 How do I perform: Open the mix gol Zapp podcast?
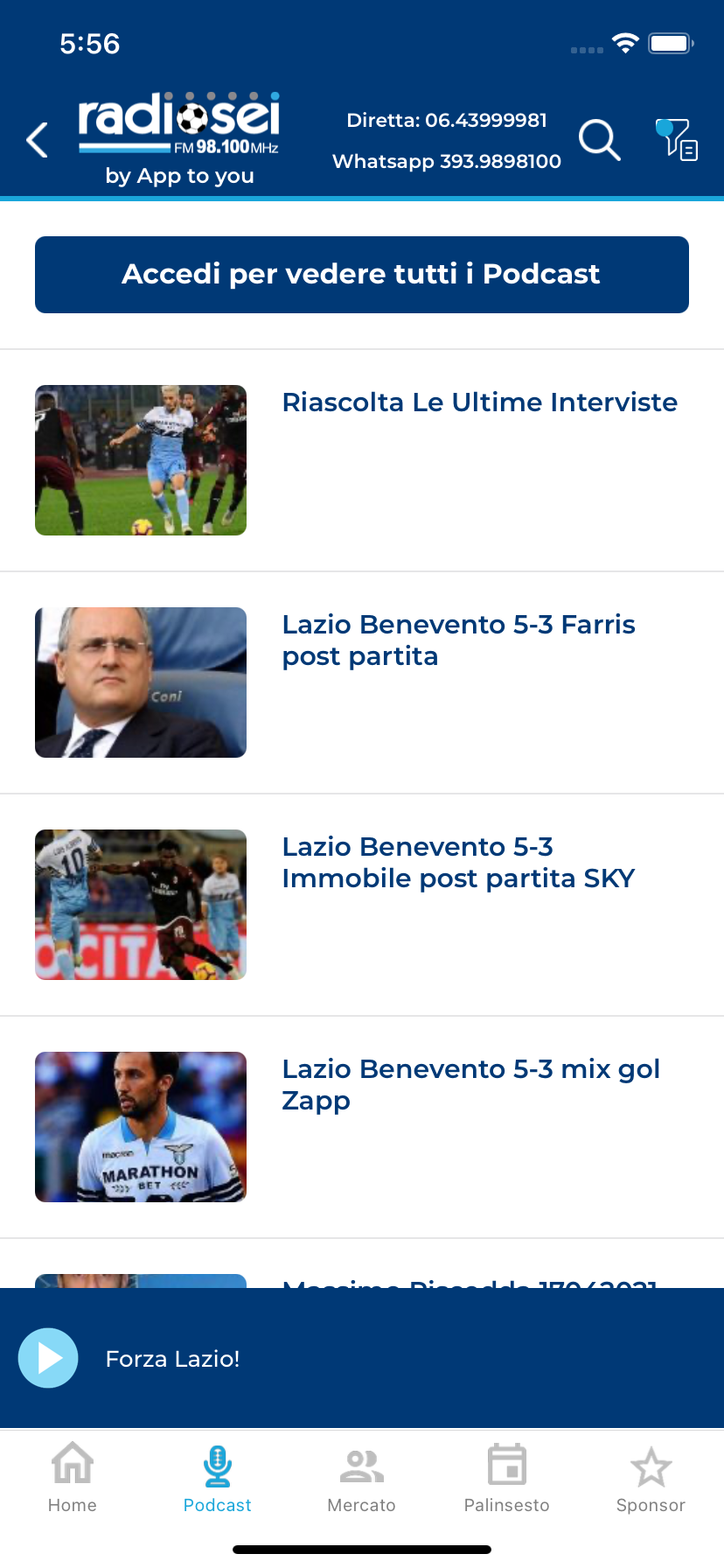(470, 1085)
